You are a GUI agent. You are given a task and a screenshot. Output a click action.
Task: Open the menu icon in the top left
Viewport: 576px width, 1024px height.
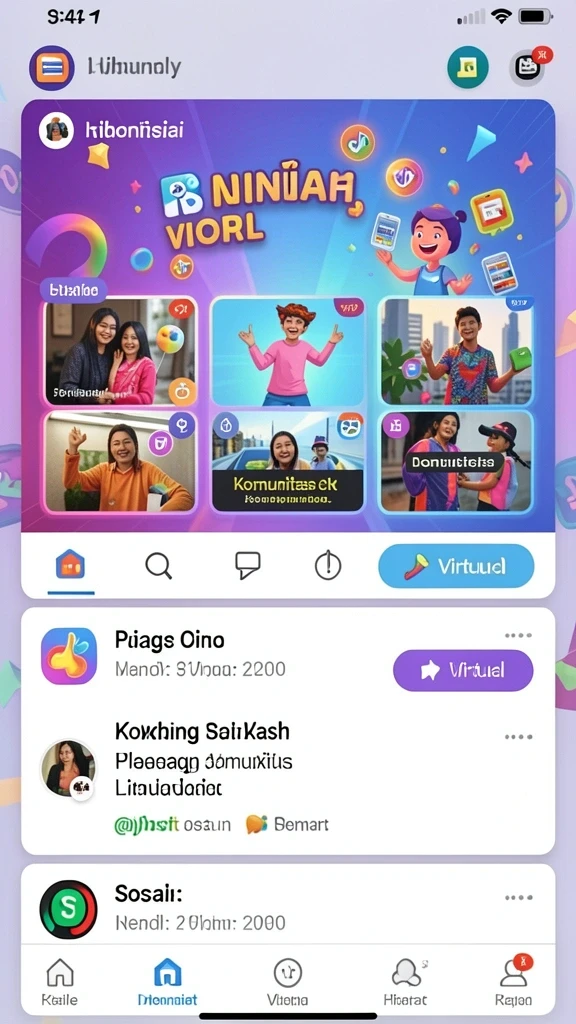[x=52, y=67]
